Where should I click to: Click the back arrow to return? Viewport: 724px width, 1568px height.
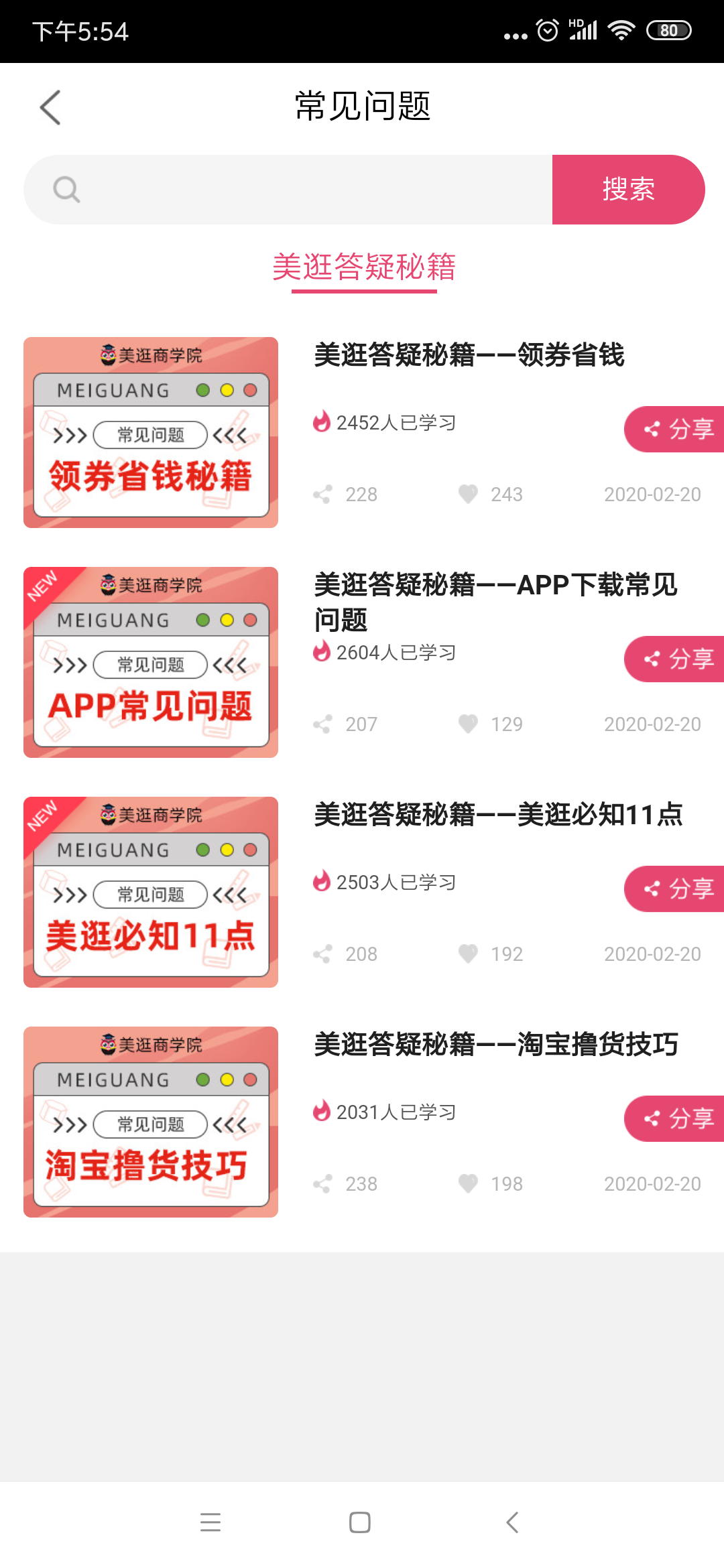(x=51, y=107)
